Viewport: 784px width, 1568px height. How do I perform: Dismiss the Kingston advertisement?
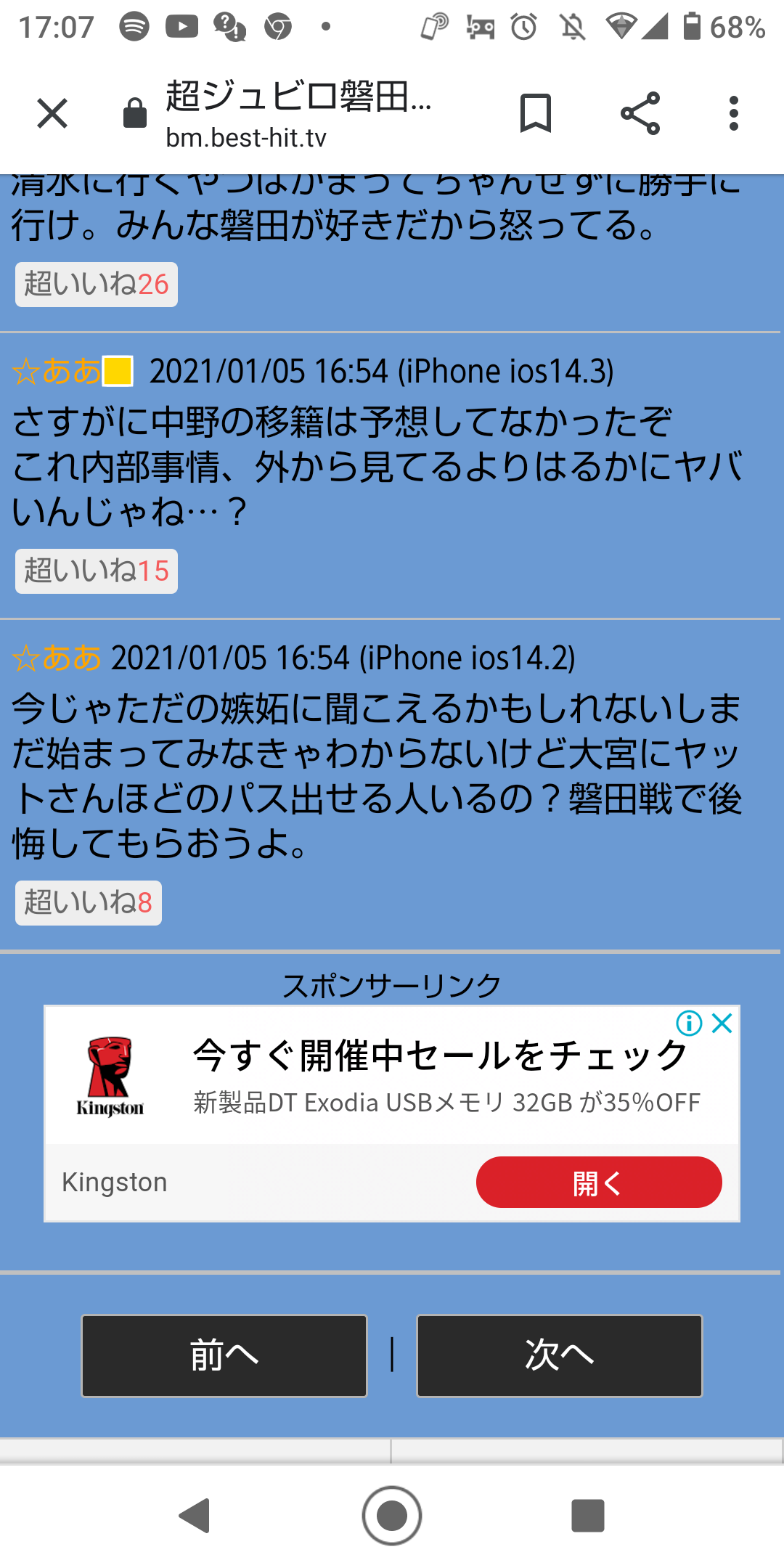722,1024
